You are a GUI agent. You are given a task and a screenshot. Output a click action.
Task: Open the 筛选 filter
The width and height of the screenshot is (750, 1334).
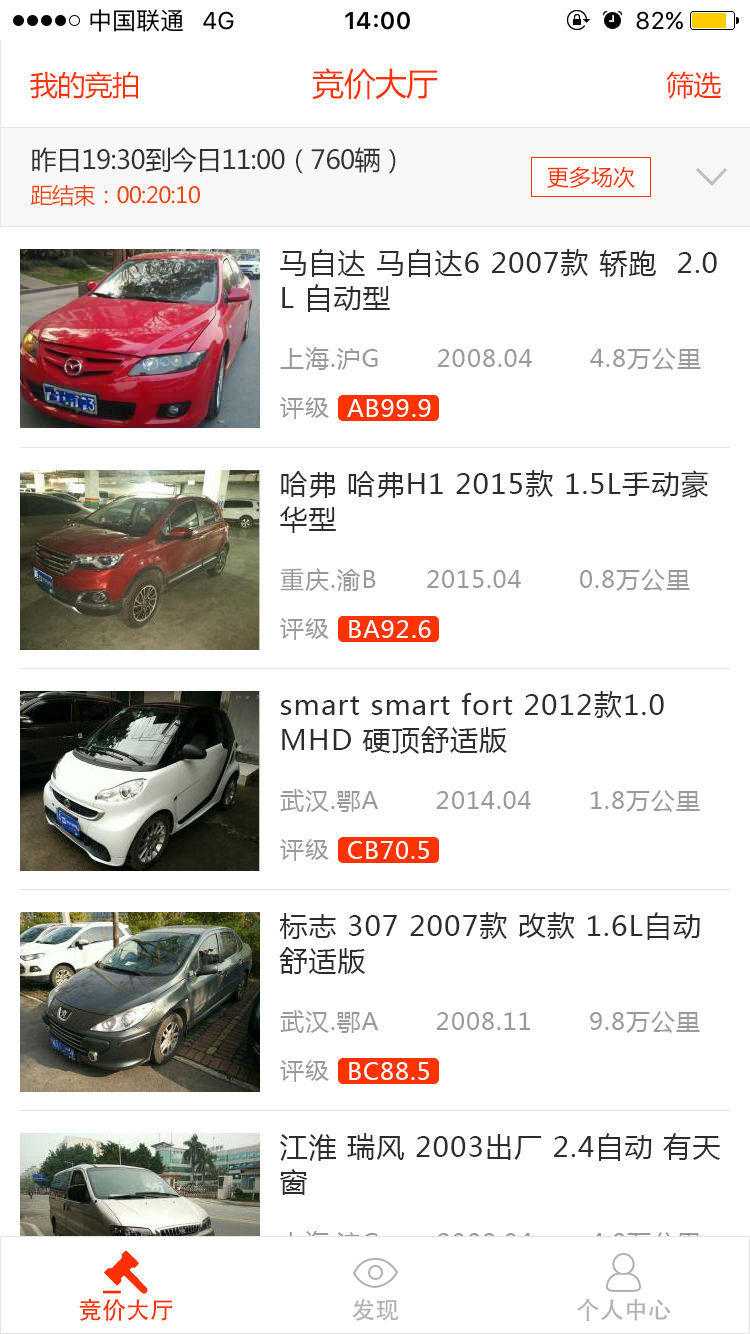coord(693,86)
